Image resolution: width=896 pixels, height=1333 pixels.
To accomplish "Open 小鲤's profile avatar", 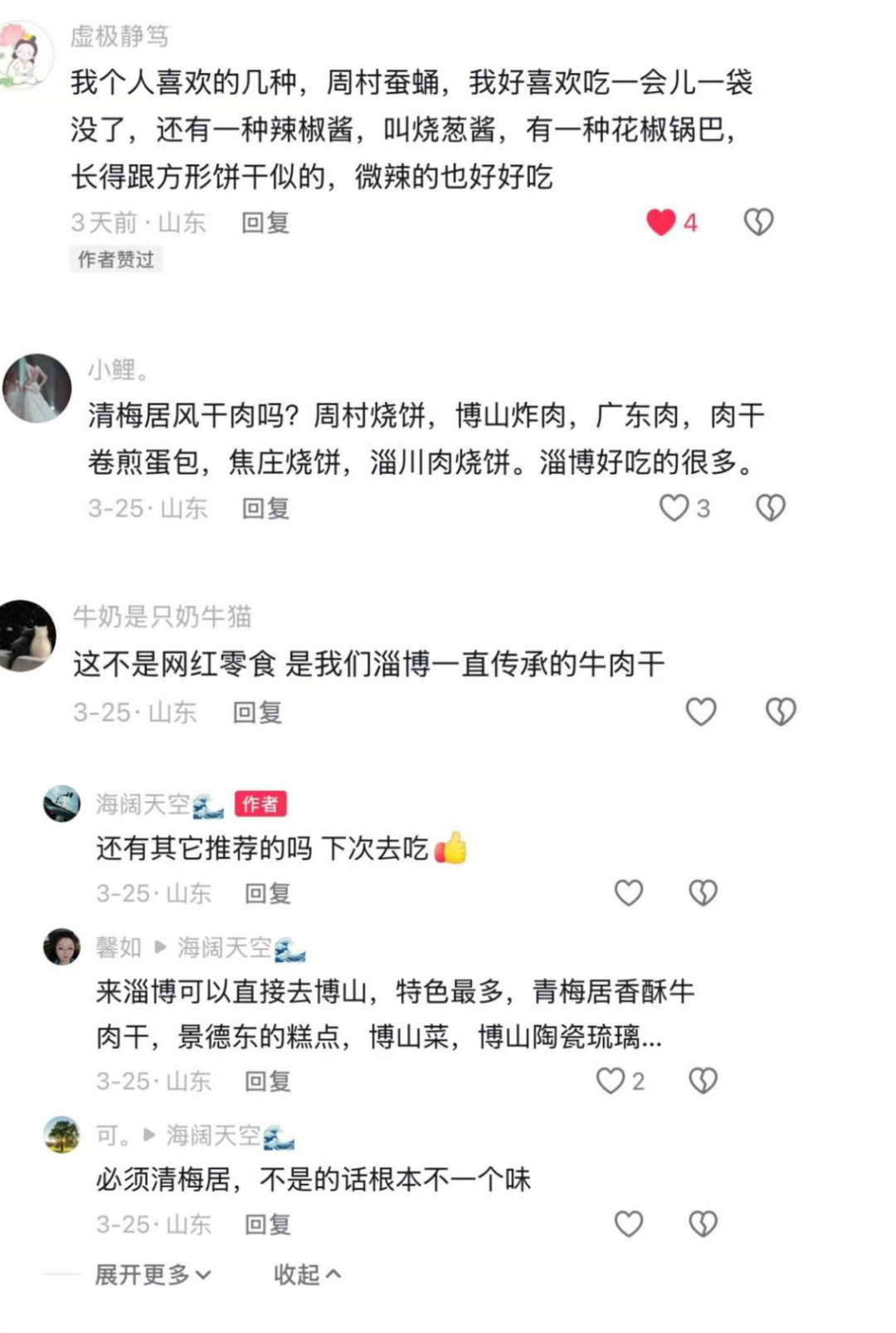I will tap(37, 388).
